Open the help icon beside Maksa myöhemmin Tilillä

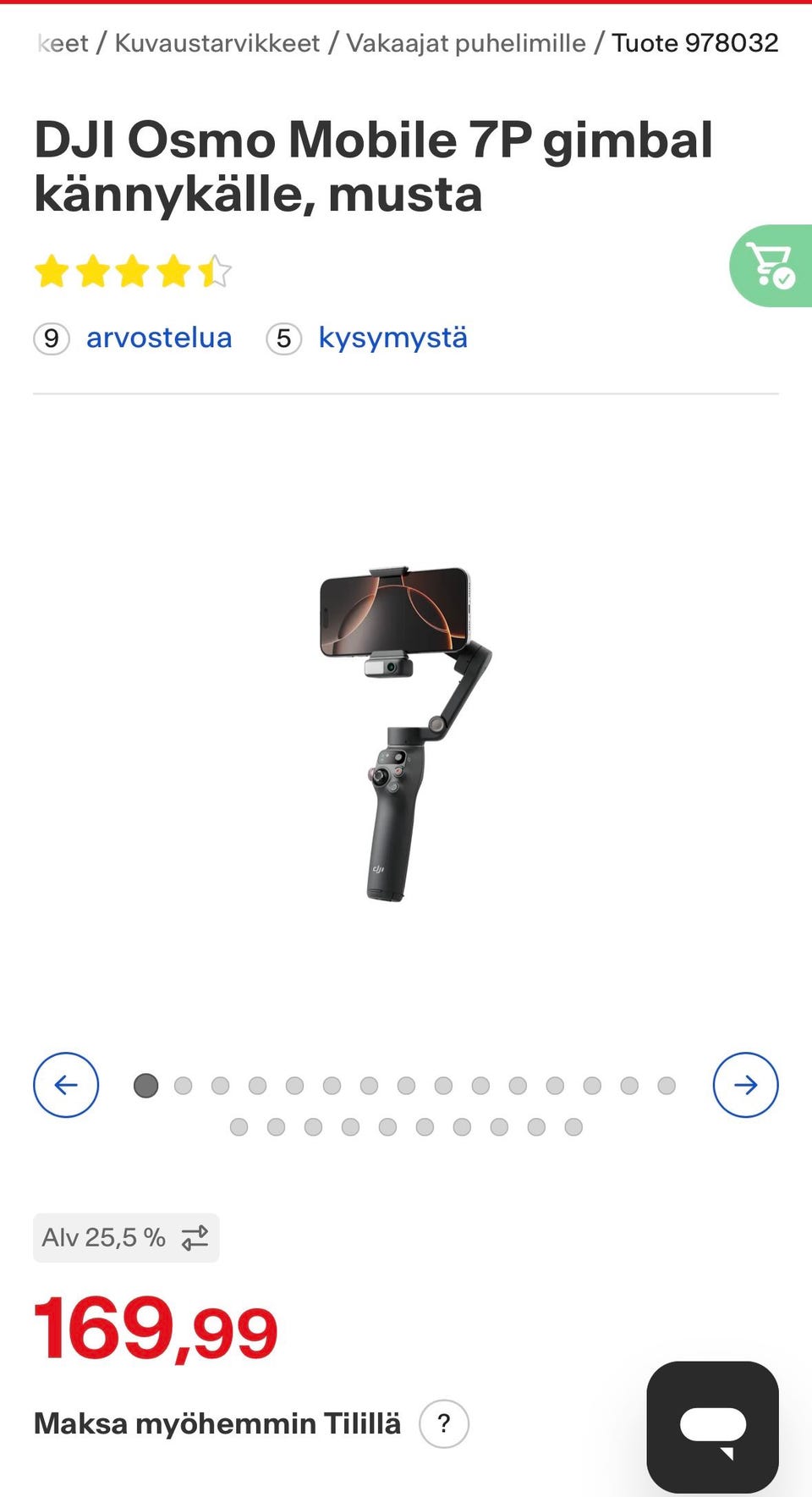[444, 1423]
